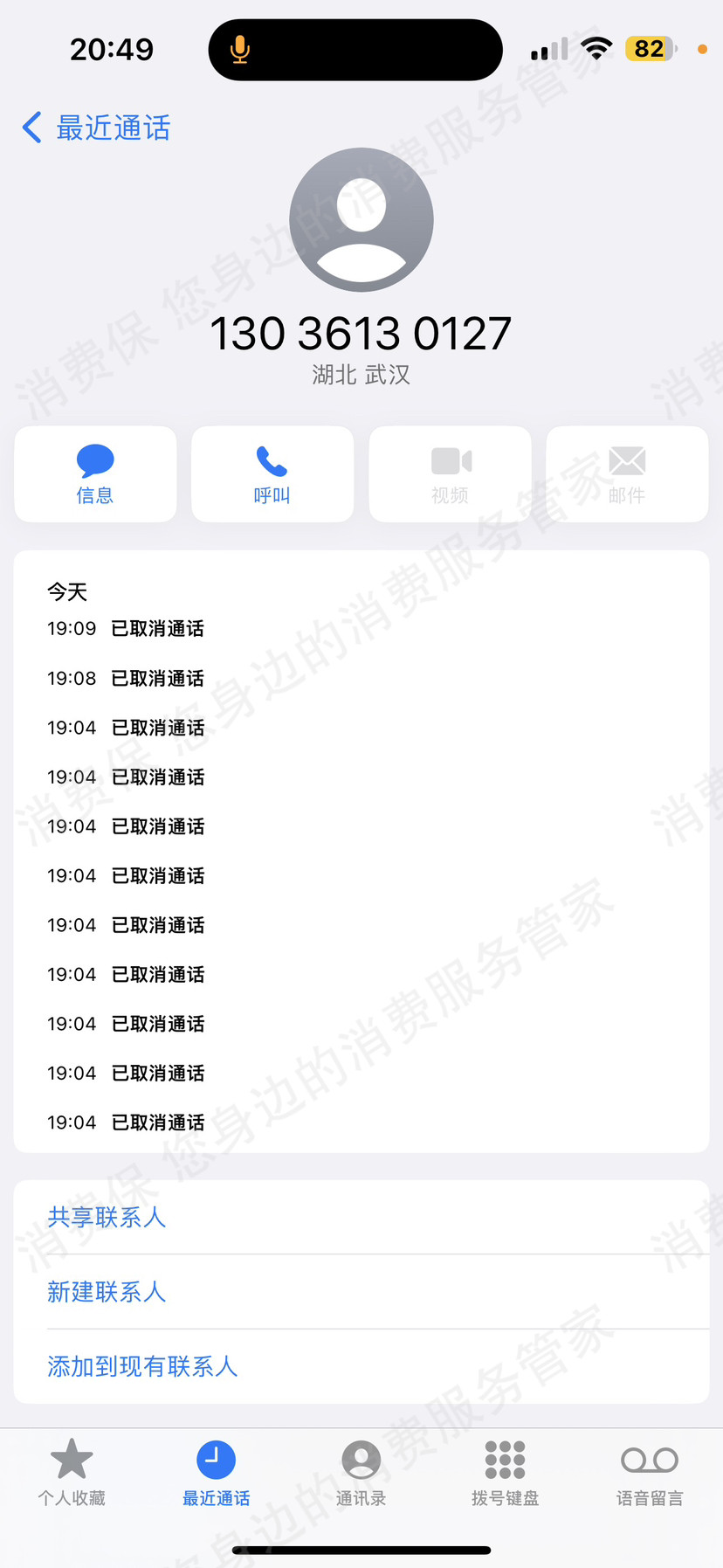Open the 最近通话 tab

click(x=216, y=1474)
